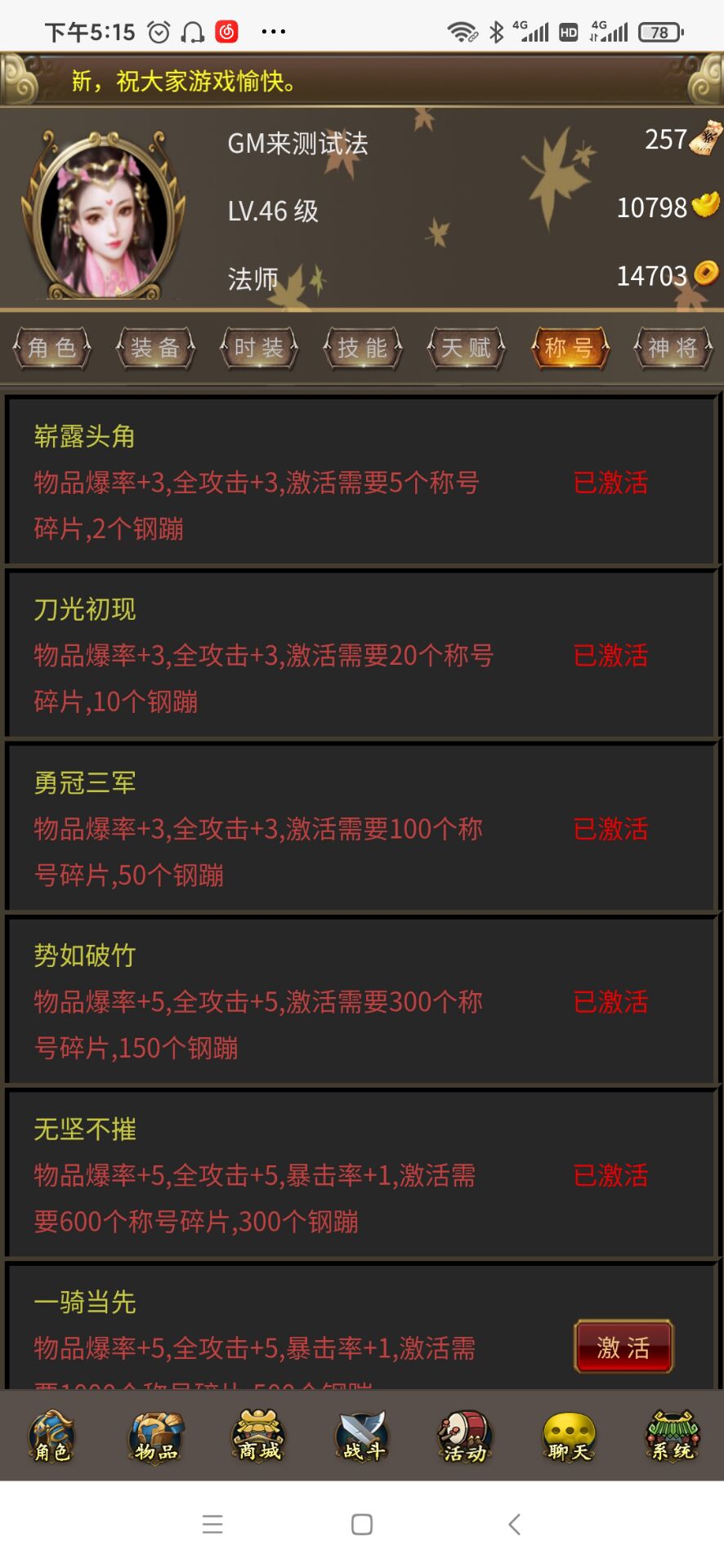Open 聊天 chat
Screen dimensions: 724x1568
coord(570,1437)
